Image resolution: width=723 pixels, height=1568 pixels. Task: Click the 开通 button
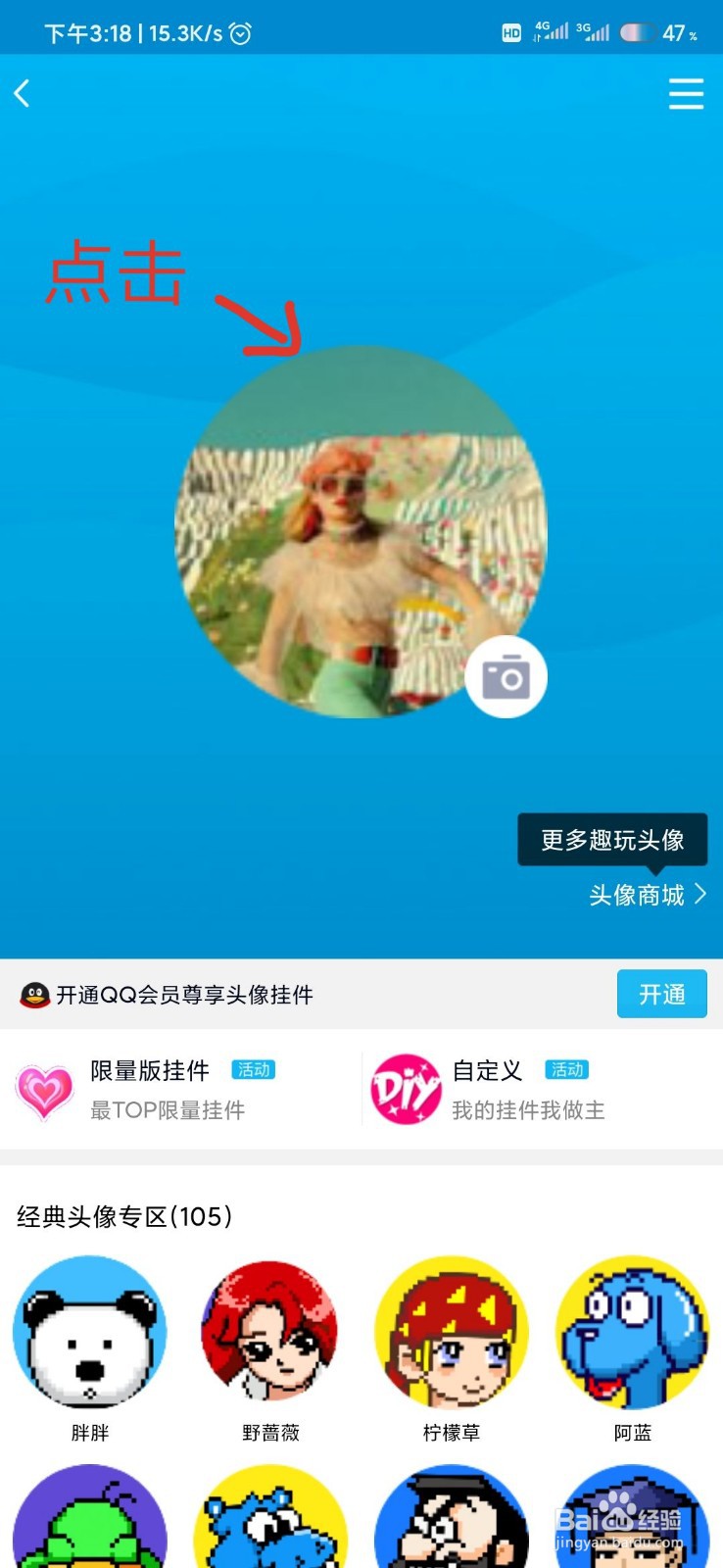(662, 994)
